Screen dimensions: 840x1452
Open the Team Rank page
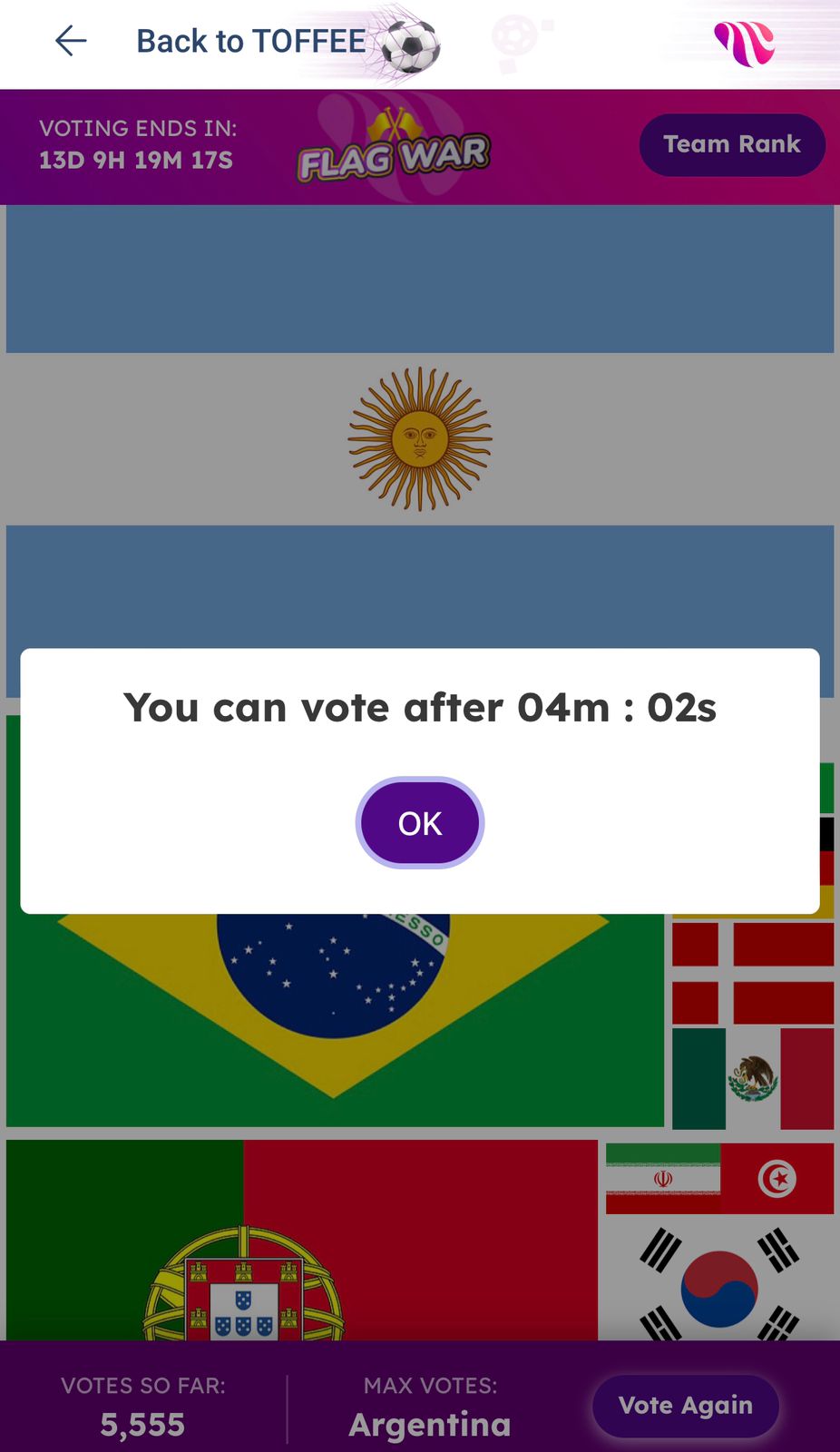tap(732, 144)
